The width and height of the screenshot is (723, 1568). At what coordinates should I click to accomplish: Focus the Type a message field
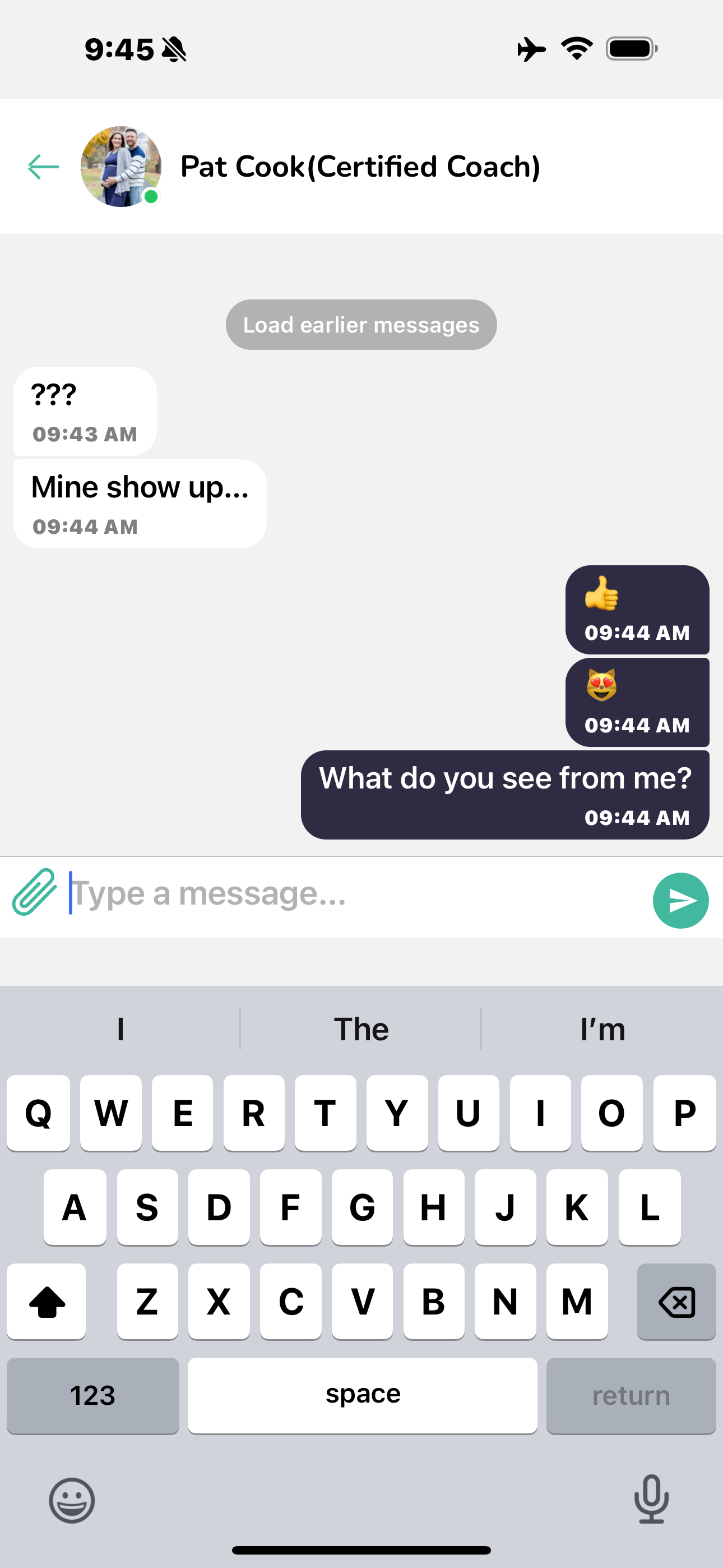coord(353,893)
